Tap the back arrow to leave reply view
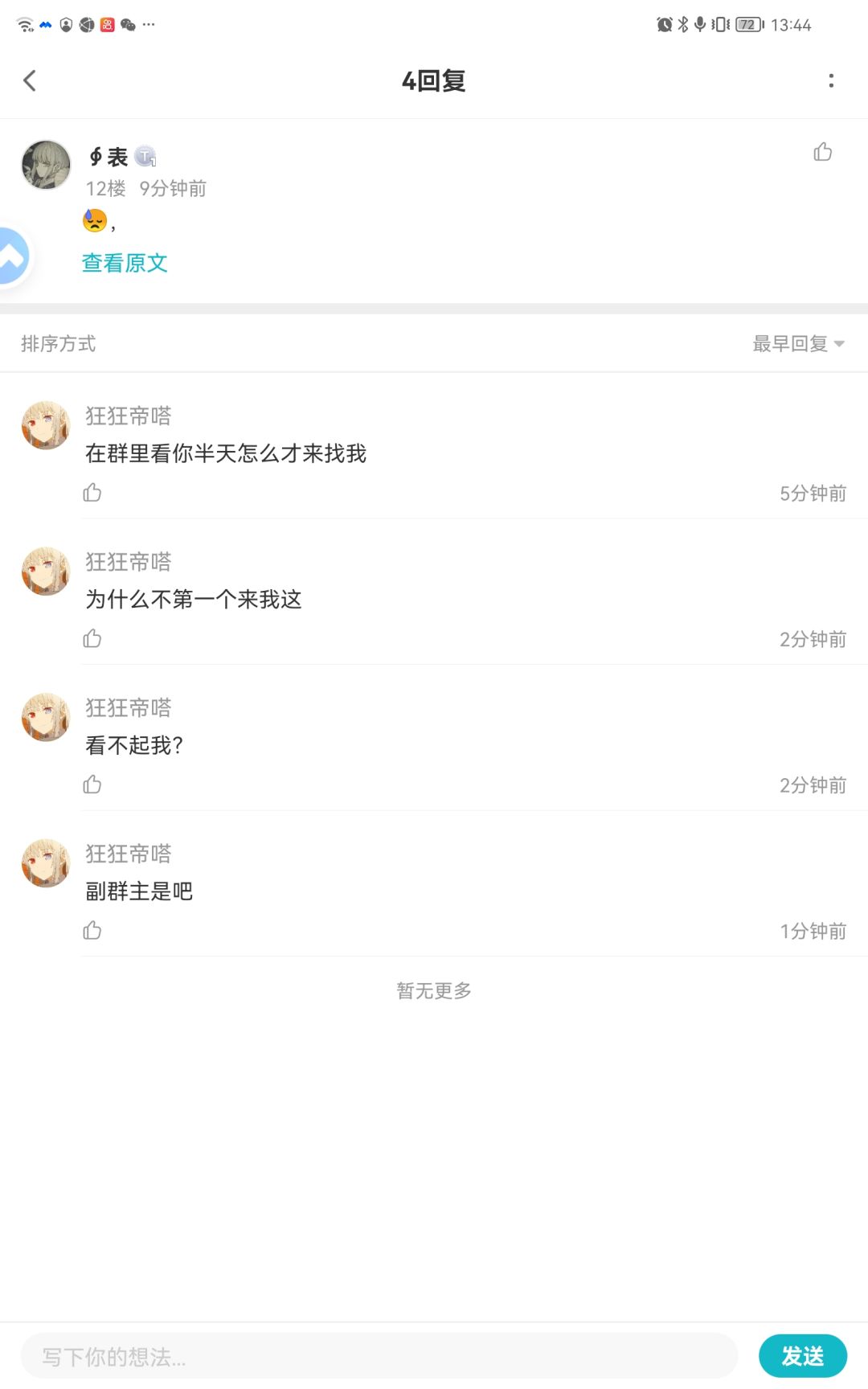 click(30, 80)
